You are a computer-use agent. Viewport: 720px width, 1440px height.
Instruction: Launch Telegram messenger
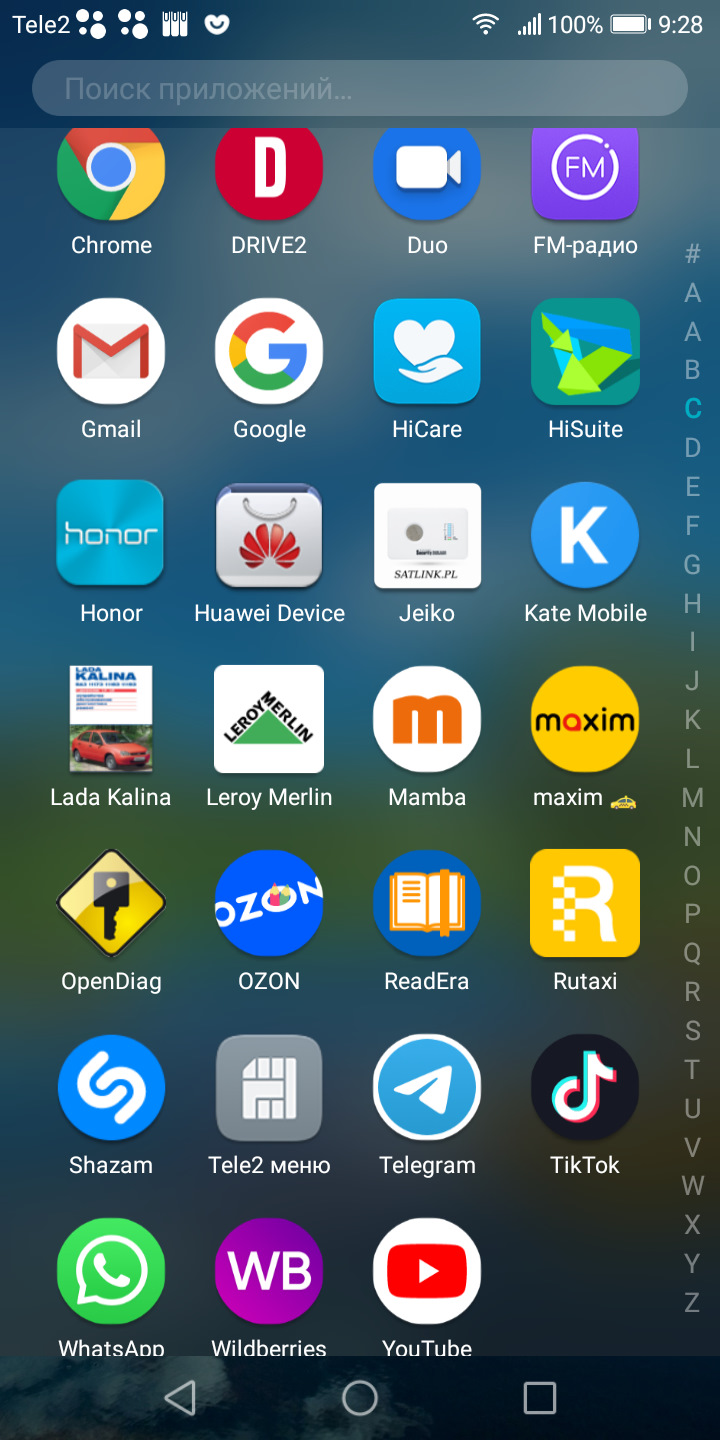[x=427, y=1087]
